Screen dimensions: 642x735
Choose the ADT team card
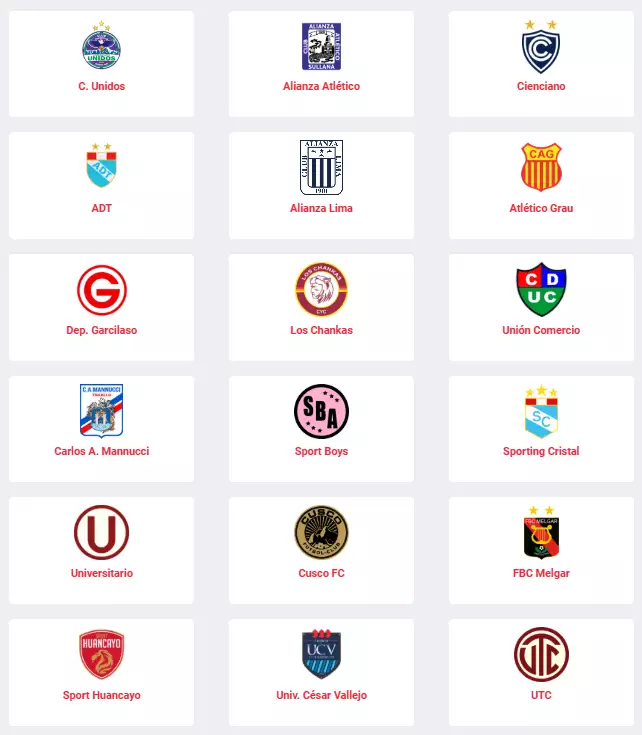coord(101,185)
